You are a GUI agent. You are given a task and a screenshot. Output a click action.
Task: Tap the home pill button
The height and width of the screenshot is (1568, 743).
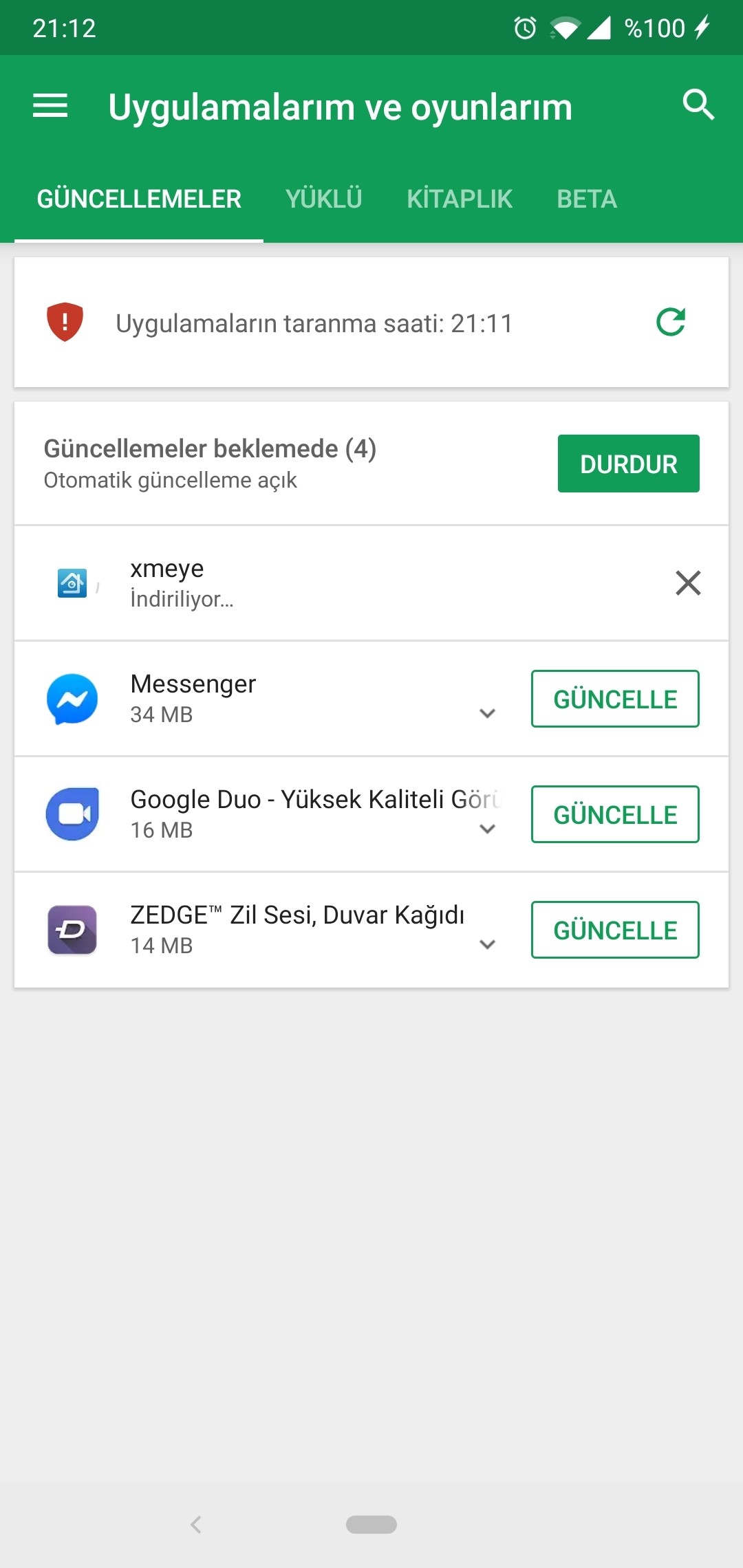pos(371,1525)
